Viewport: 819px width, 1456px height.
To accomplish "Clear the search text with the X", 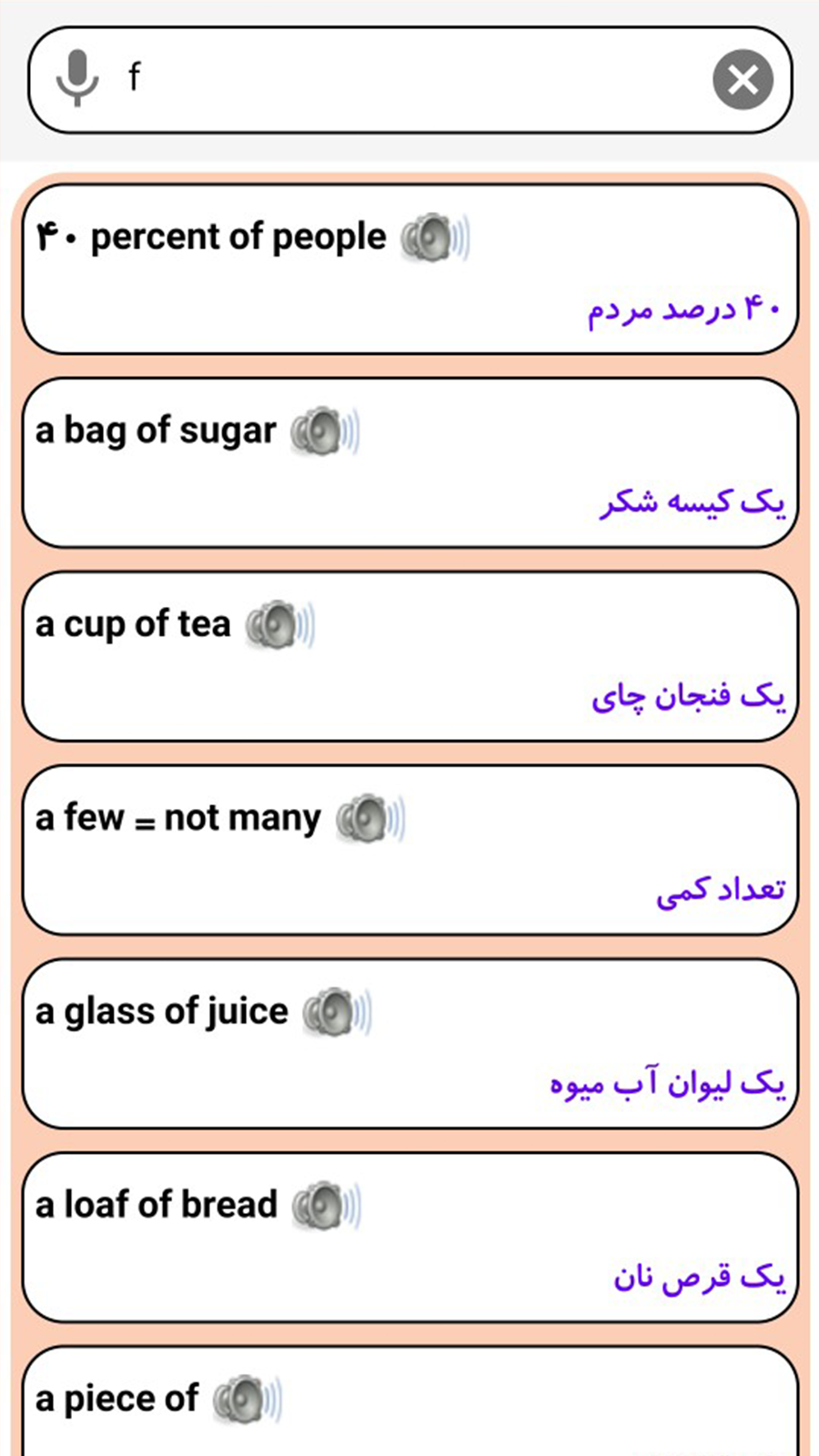I will pyautogui.click(x=743, y=80).
